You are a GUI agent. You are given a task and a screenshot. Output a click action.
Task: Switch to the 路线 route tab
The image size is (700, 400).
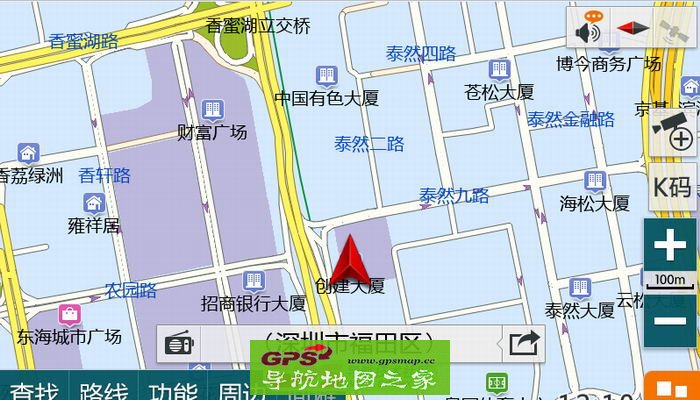104,391
